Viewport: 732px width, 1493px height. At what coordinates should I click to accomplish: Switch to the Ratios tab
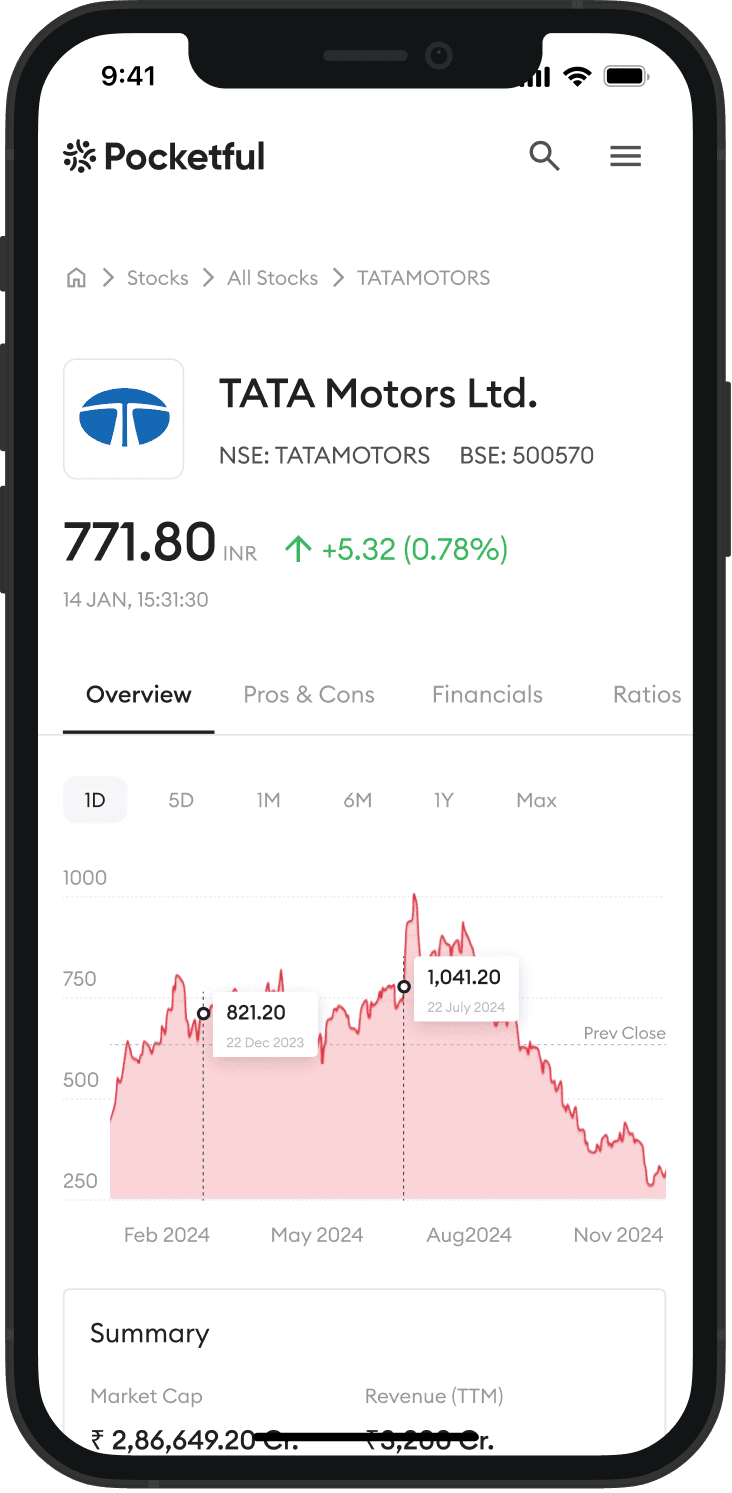[x=646, y=695]
